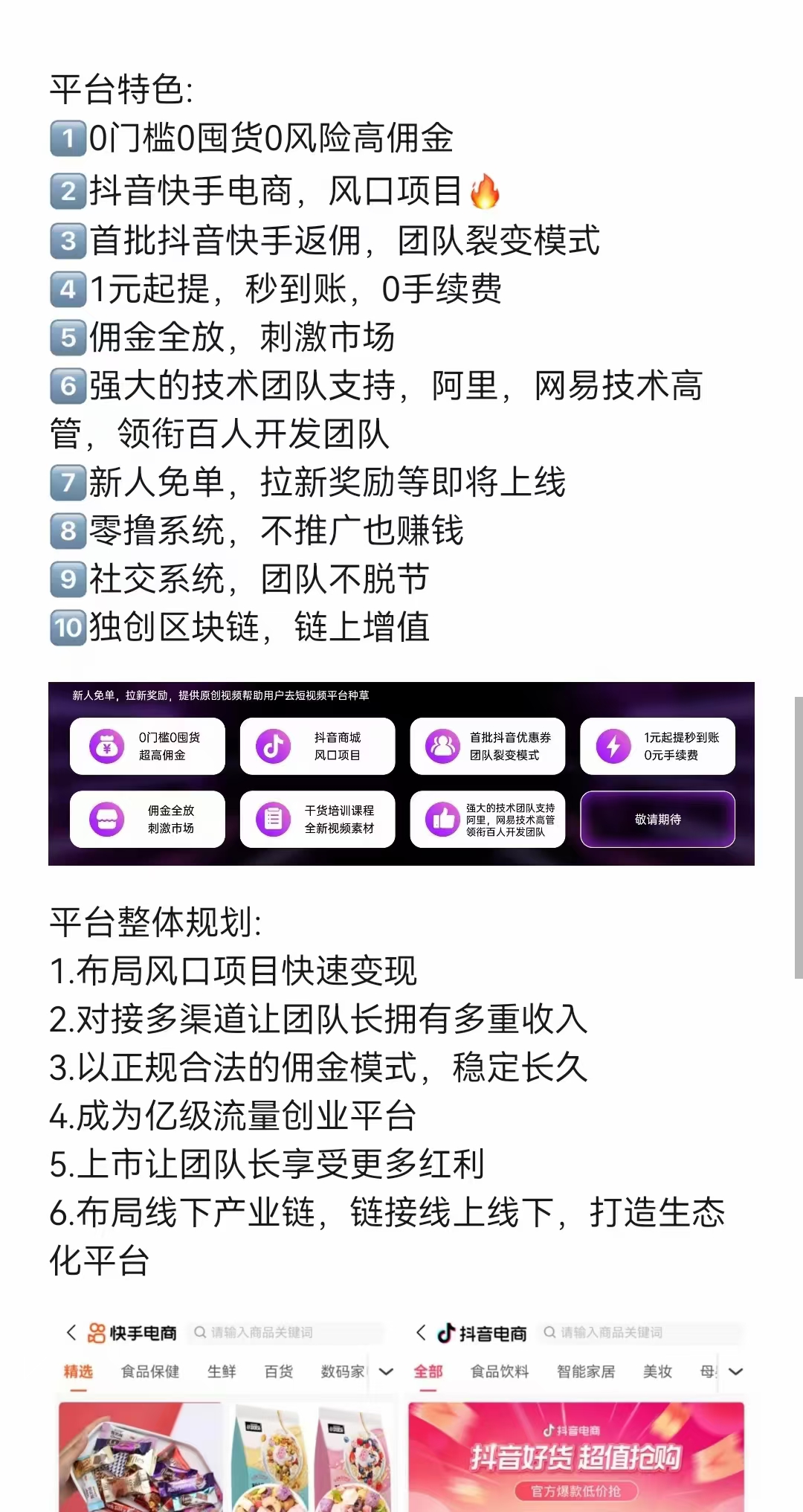
Task: Click the 敬请期待 button
Action: point(658,820)
